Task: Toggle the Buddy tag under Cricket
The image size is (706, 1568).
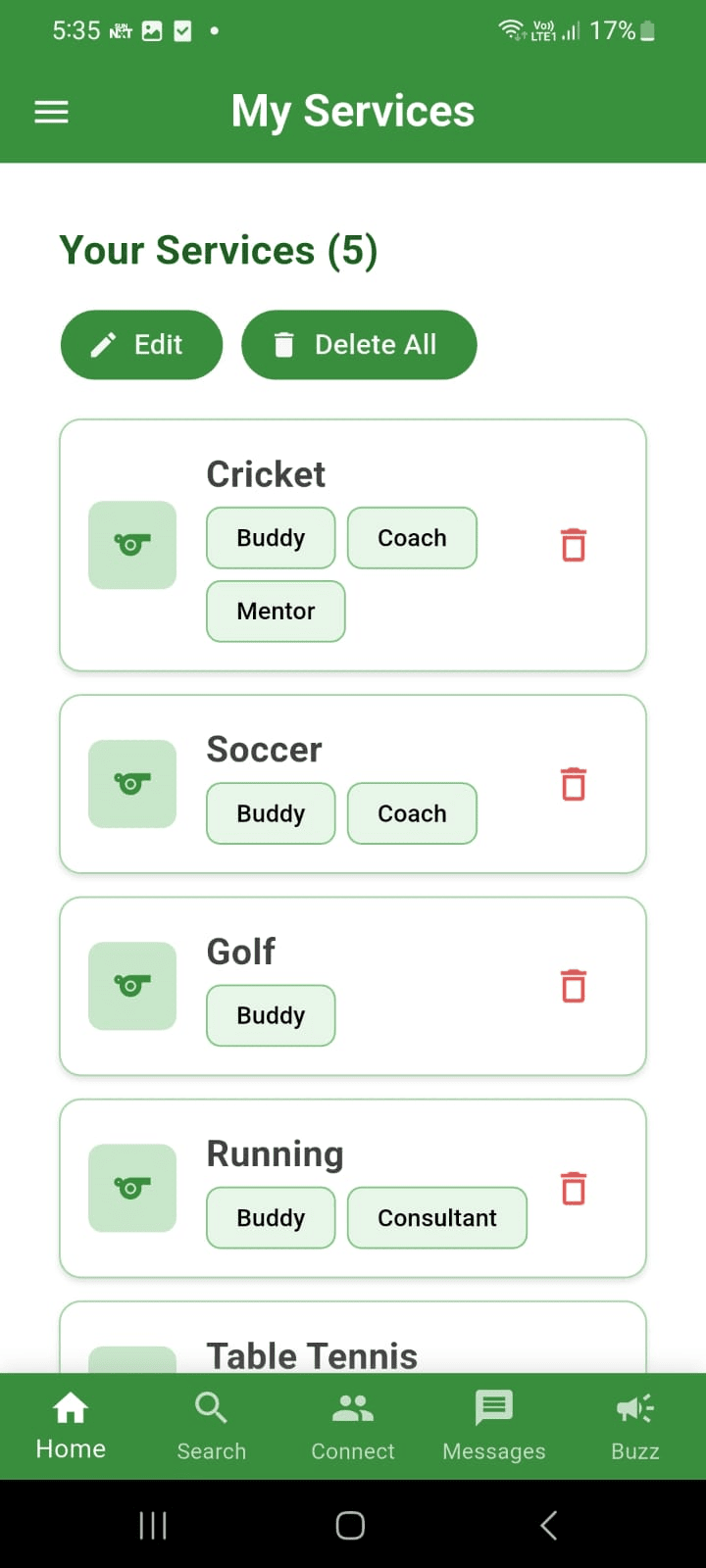Action: (271, 538)
